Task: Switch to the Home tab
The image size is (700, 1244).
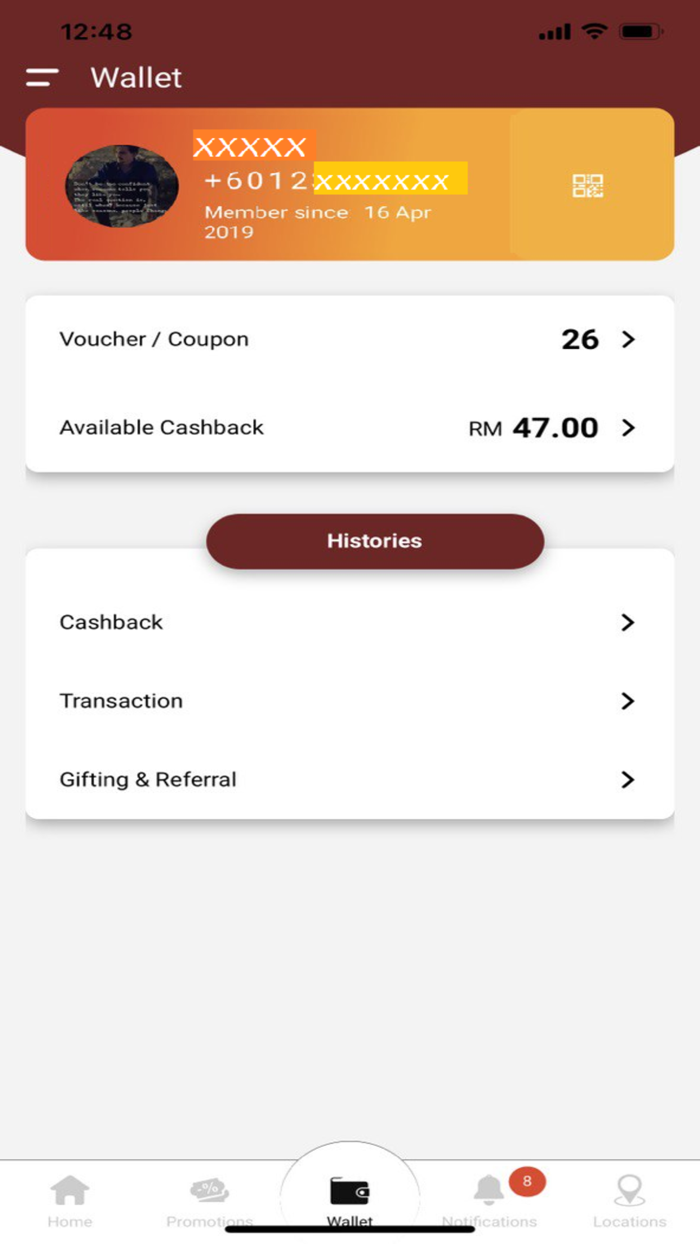Action: coord(70,1201)
